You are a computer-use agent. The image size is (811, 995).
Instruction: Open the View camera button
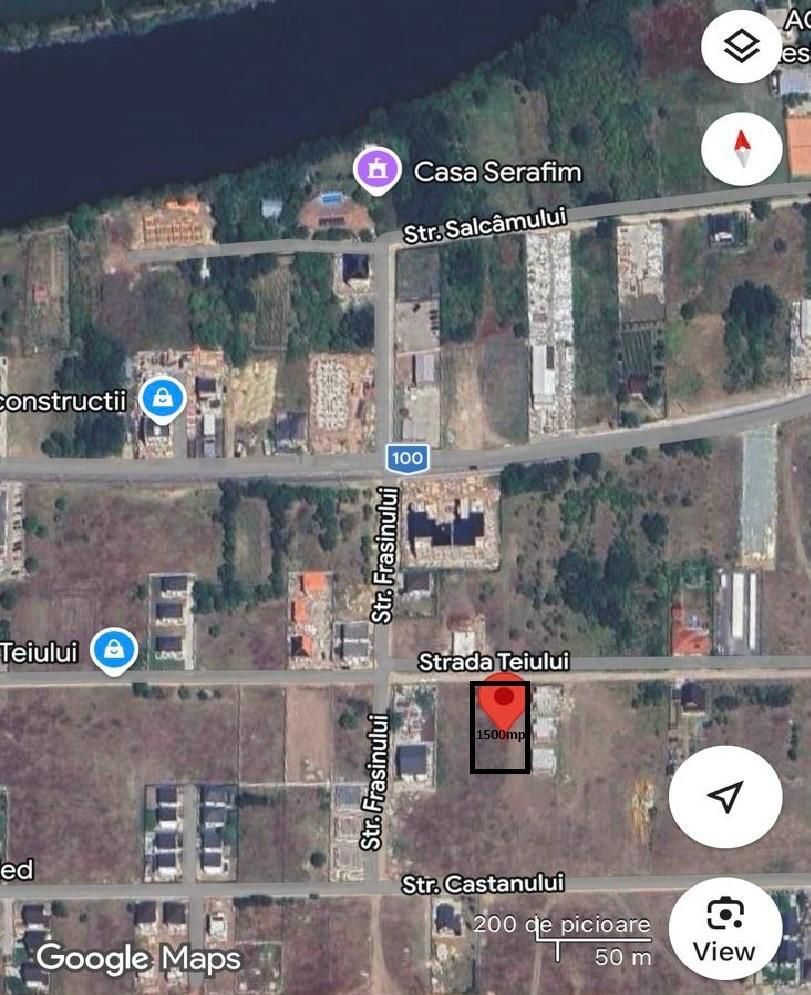click(x=725, y=929)
